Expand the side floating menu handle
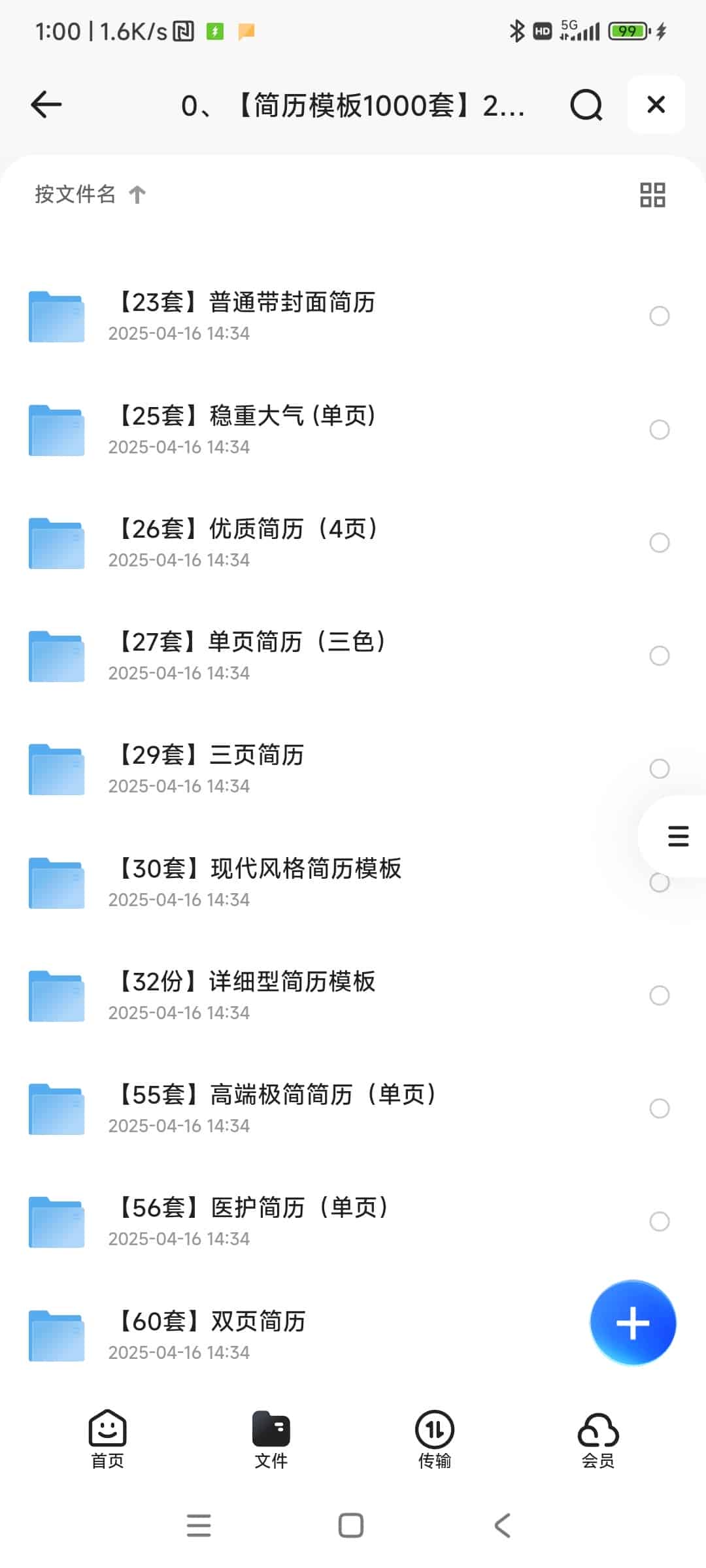This screenshot has height=1568, width=706. pyautogui.click(x=678, y=836)
